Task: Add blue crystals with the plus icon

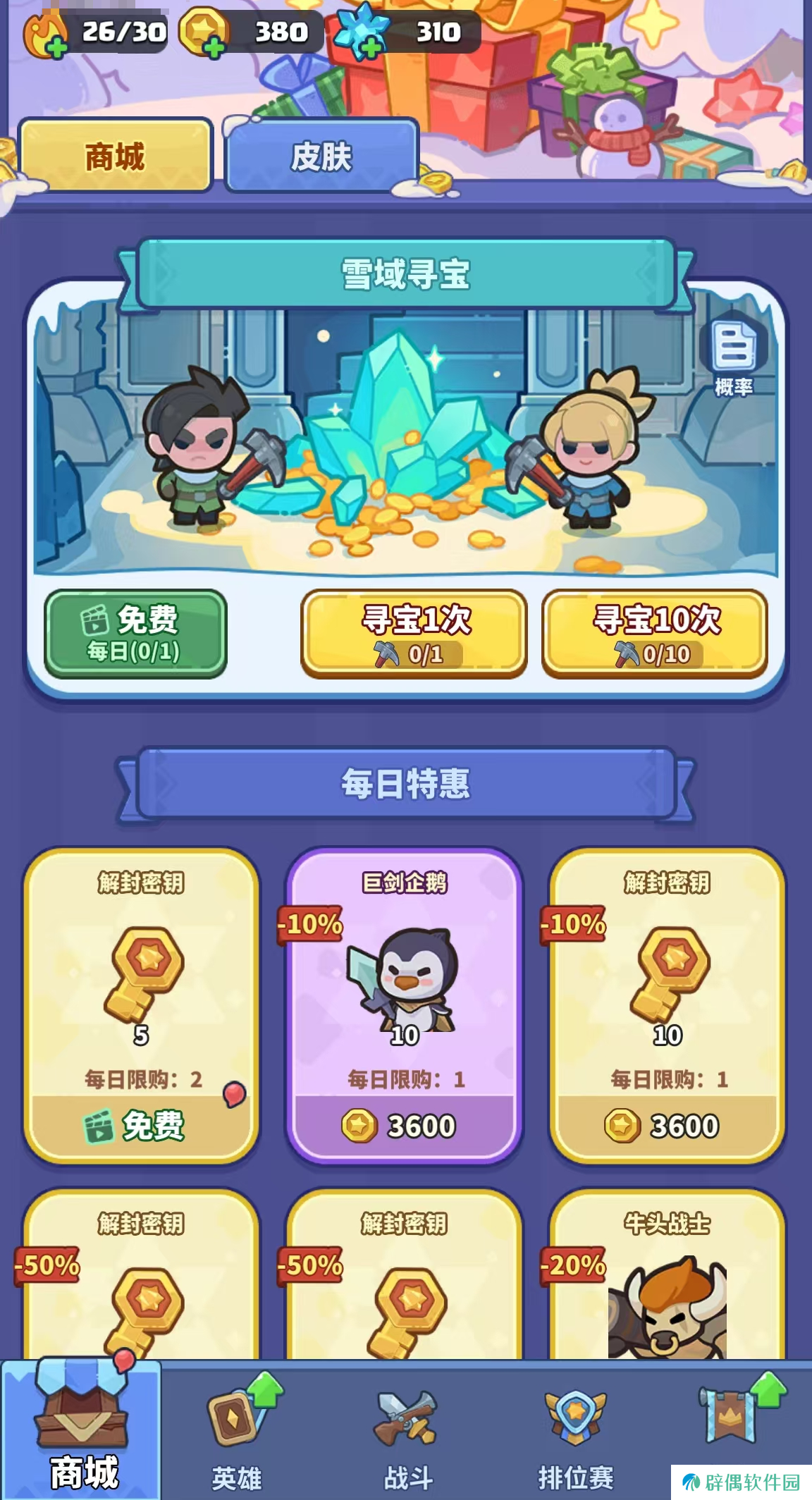Action: coord(370,47)
